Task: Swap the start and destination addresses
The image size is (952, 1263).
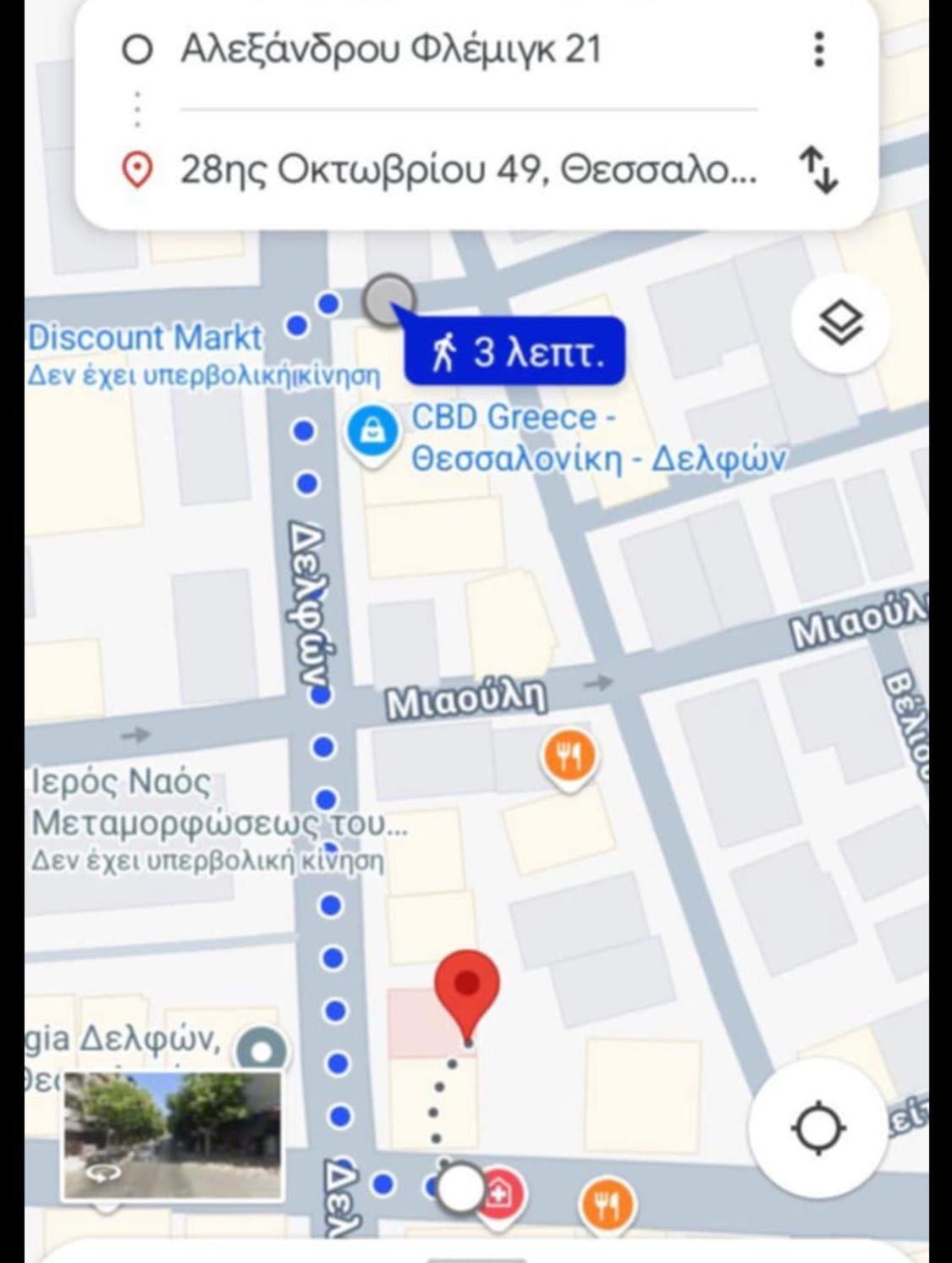Action: pos(818,169)
